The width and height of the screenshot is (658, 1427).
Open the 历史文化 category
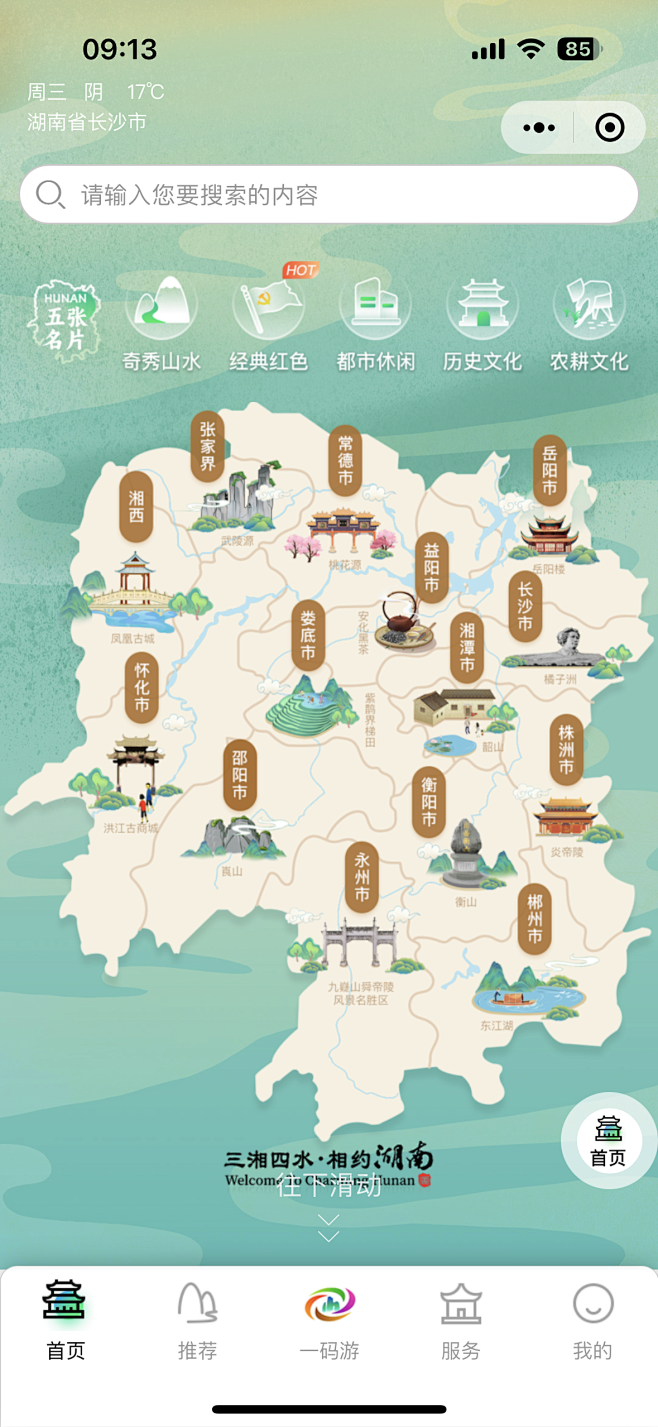[x=482, y=322]
